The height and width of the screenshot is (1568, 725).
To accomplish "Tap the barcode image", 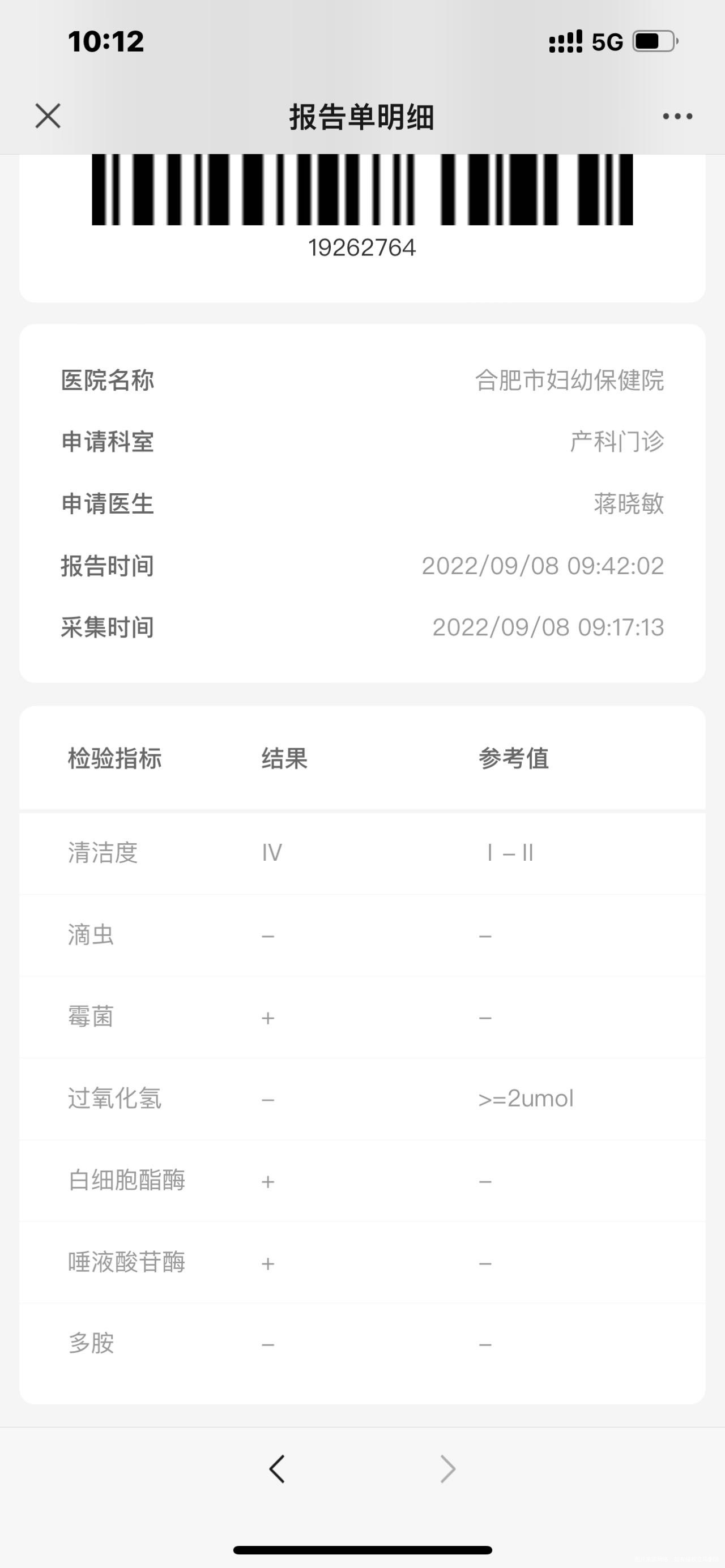I will click(x=362, y=194).
